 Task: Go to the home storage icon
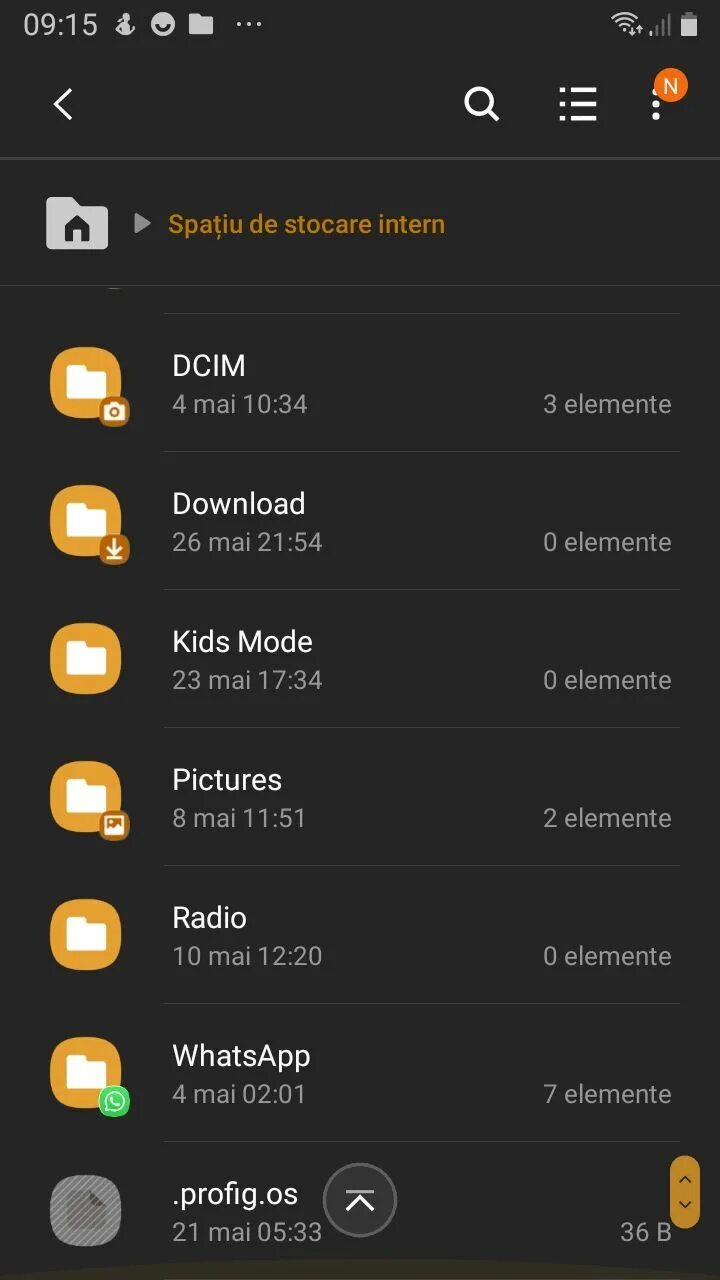coord(77,223)
